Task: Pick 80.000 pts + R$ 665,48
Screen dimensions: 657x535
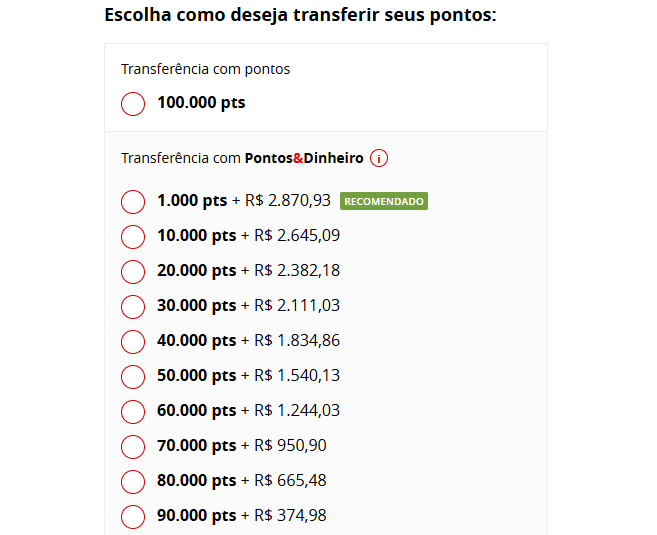Action: 133,481
